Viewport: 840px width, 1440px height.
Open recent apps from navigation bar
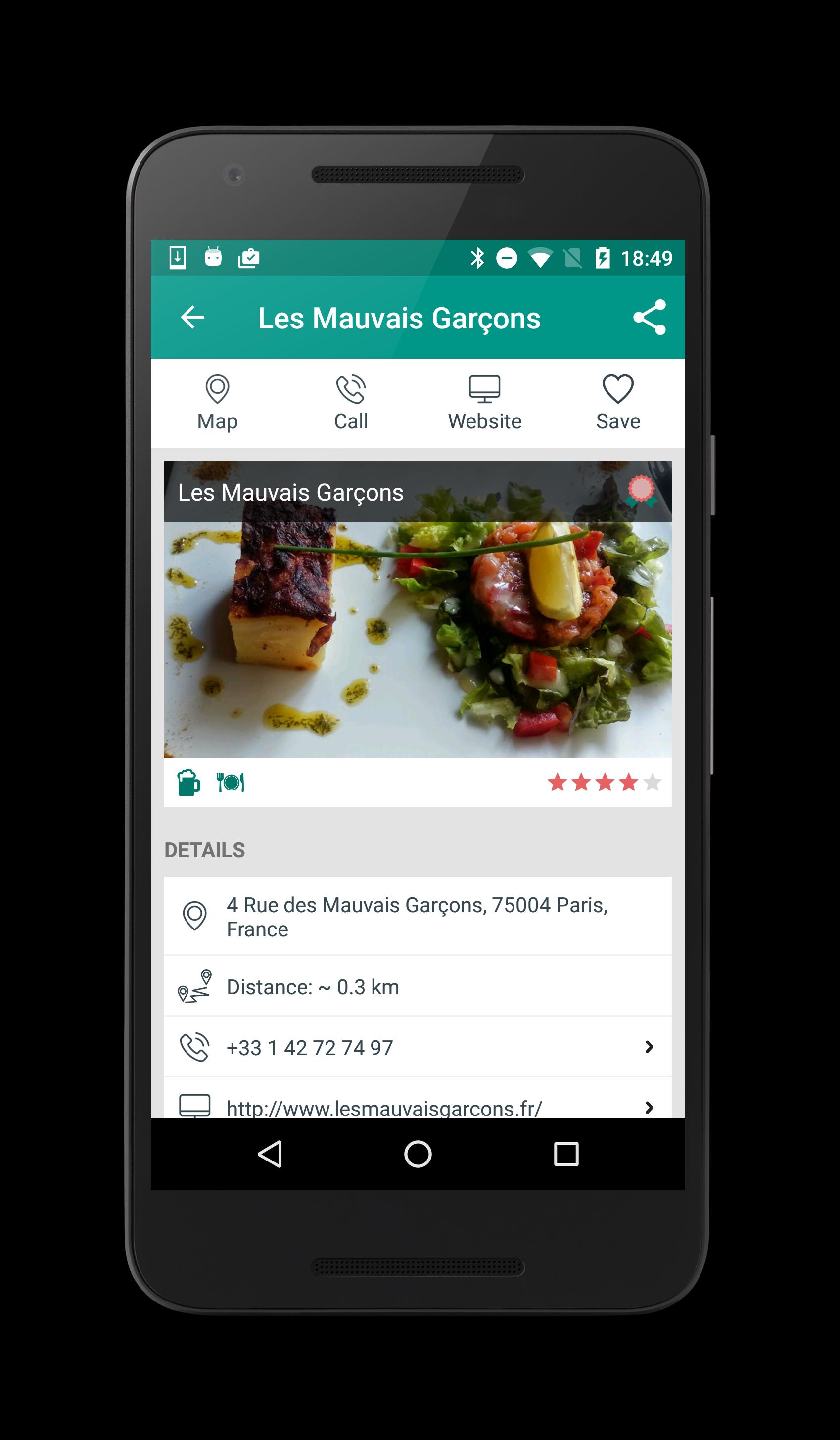566,1154
